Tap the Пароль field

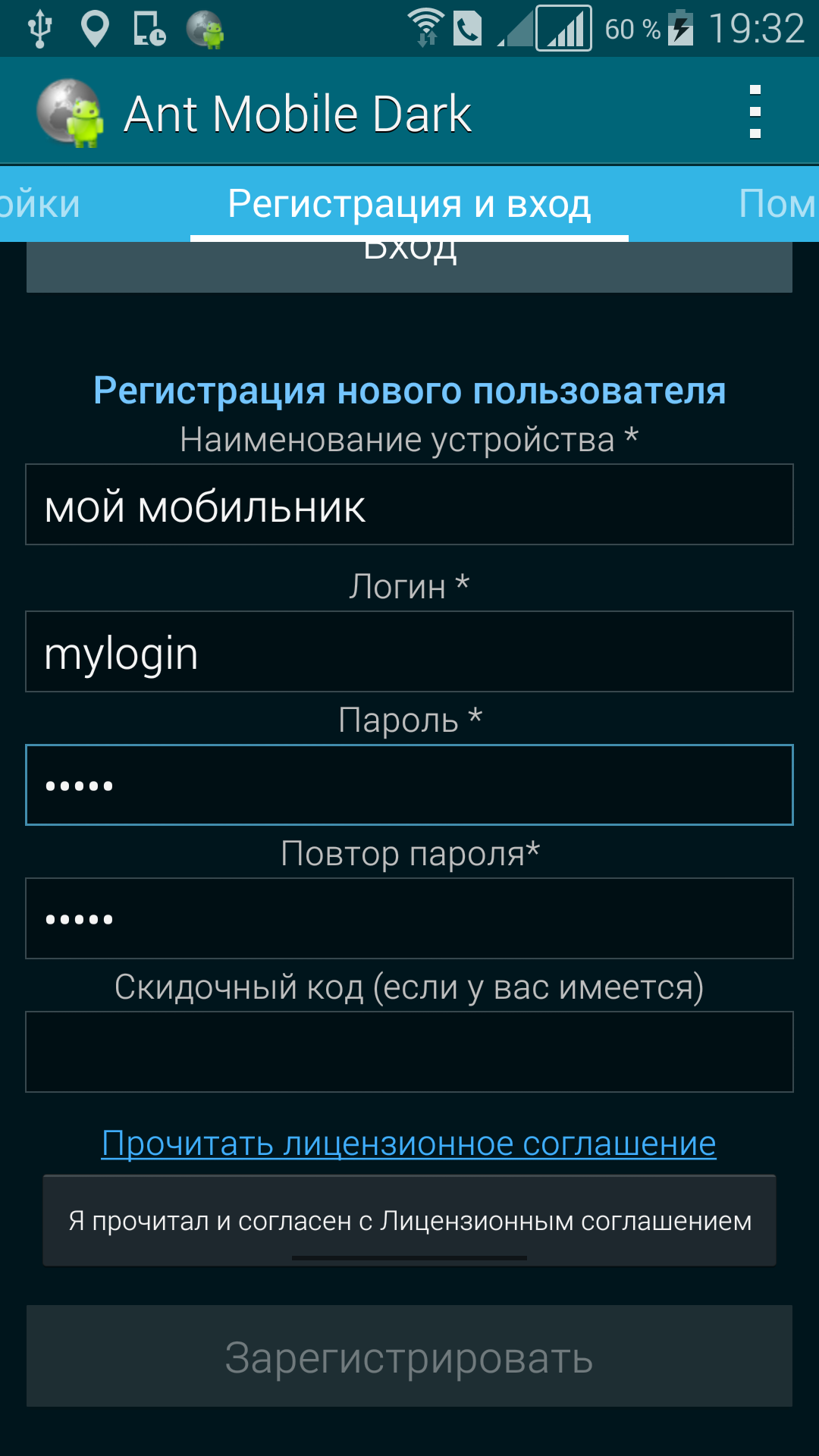click(409, 785)
